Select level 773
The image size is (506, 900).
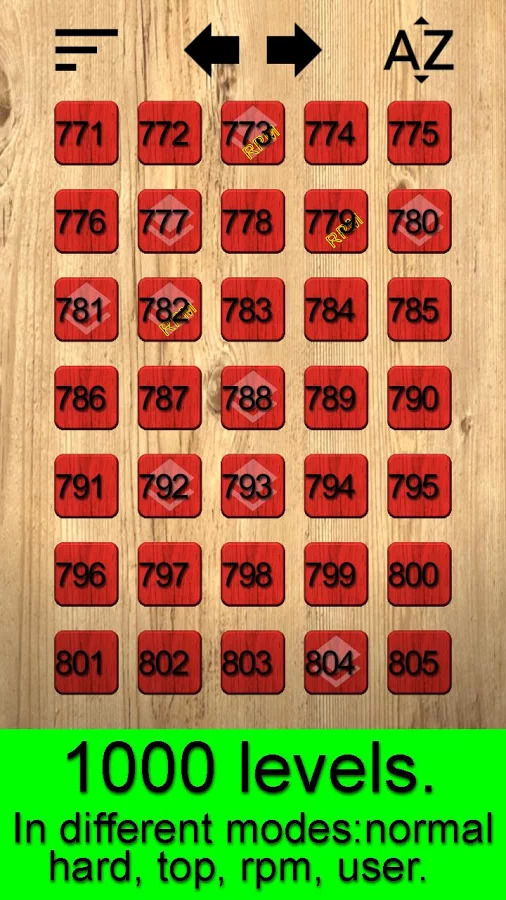253,133
